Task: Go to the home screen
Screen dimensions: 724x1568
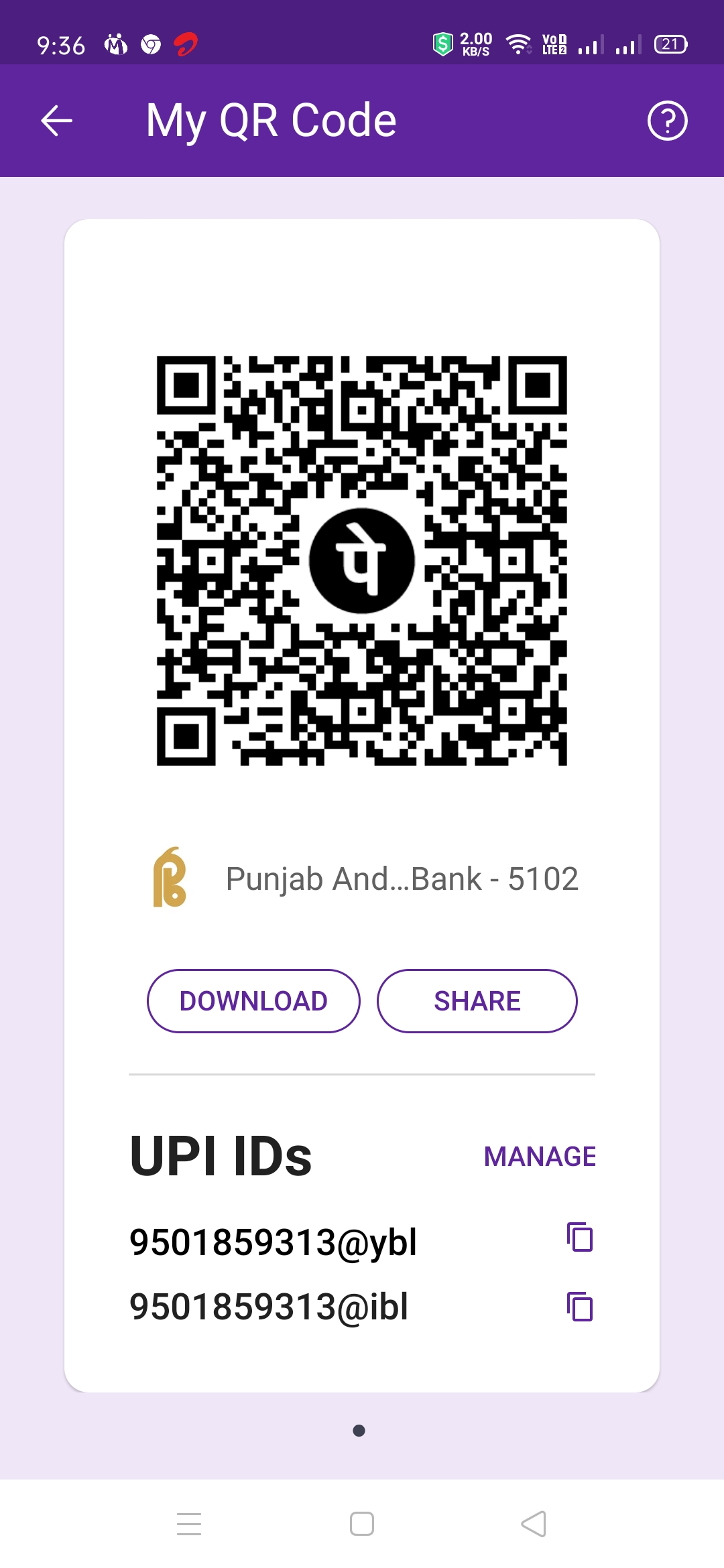Action: click(x=362, y=1524)
